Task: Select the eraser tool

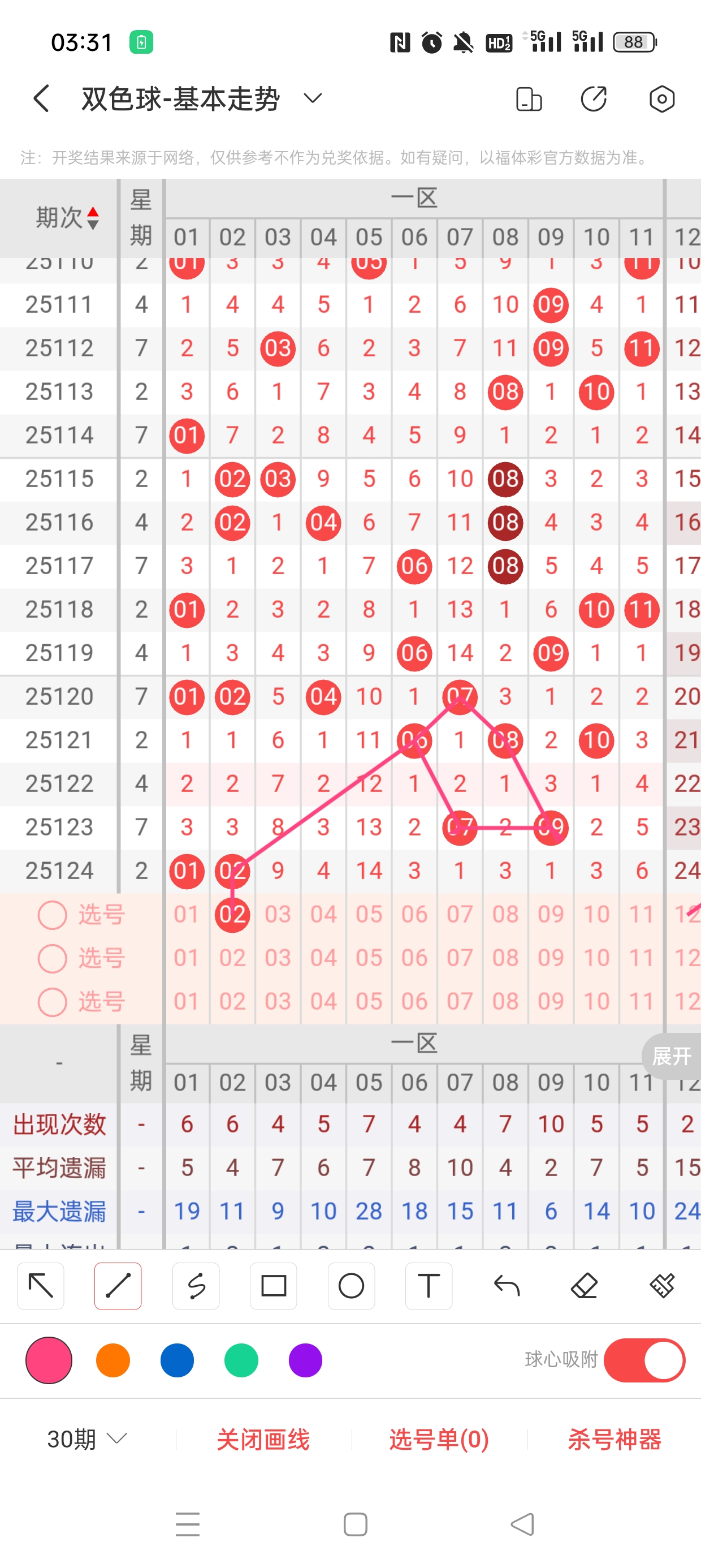Action: coord(583,1286)
